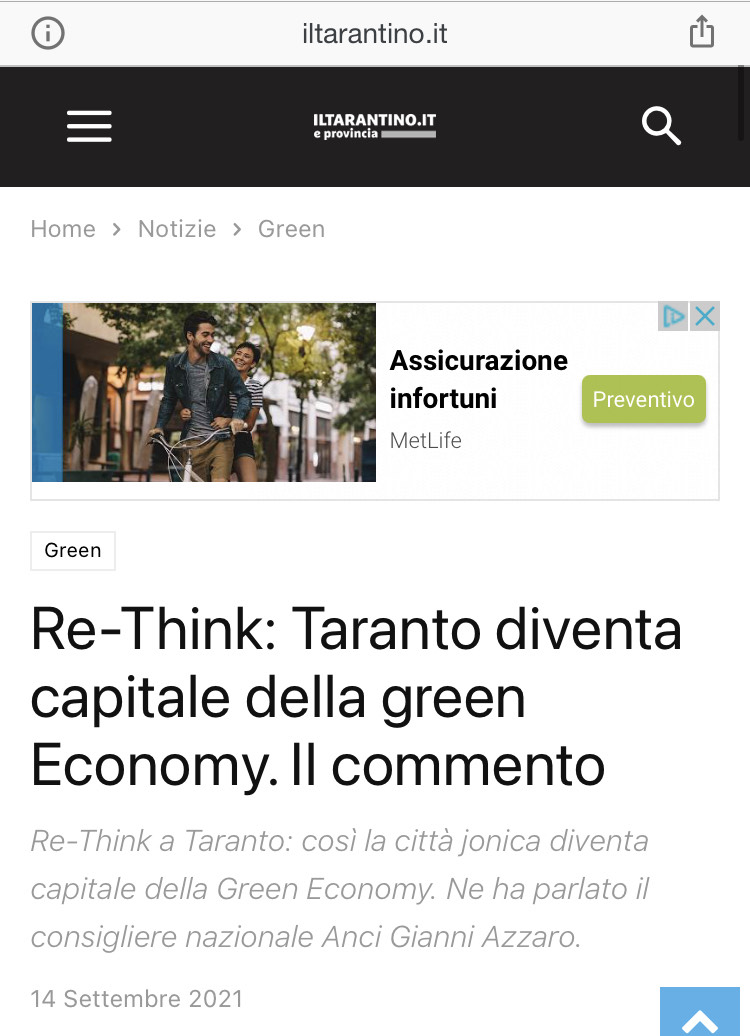Viewport: 750px width, 1036px height.
Task: Open the Green breadcrumb link
Action: (291, 229)
